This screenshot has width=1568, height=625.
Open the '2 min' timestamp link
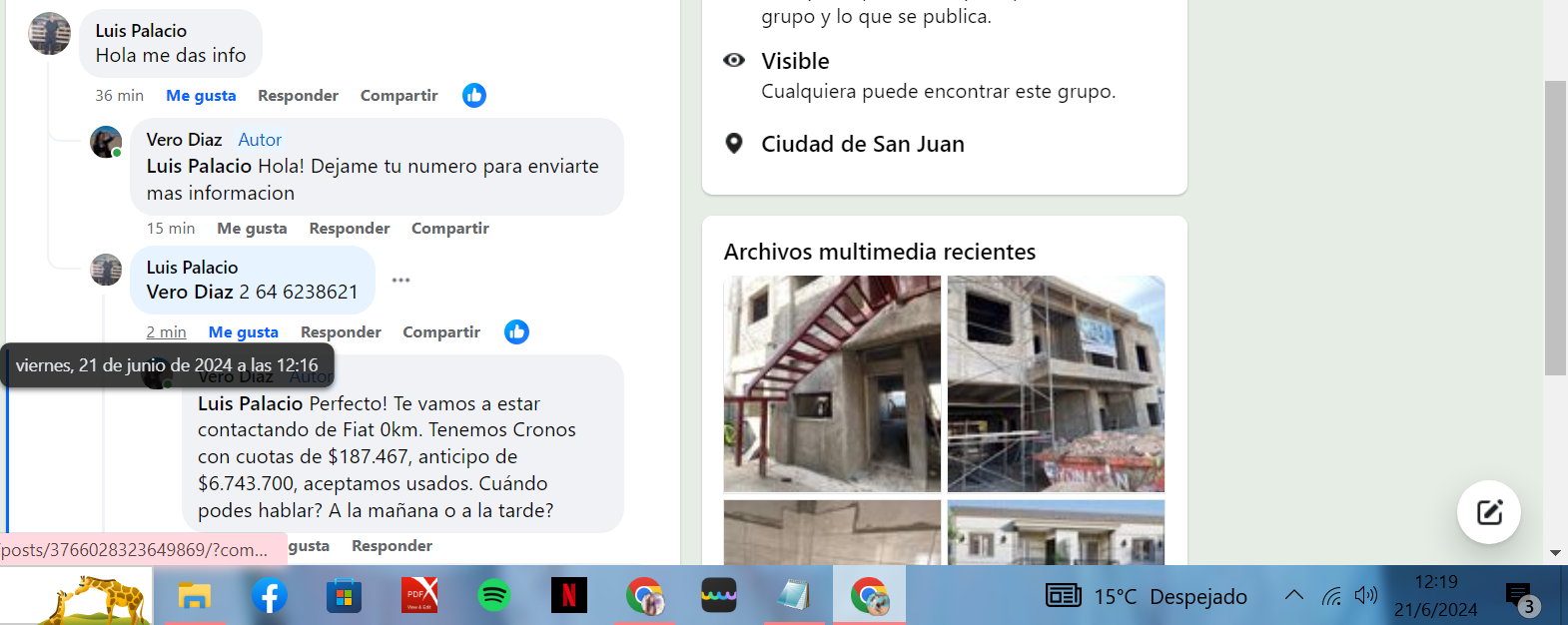(x=166, y=332)
